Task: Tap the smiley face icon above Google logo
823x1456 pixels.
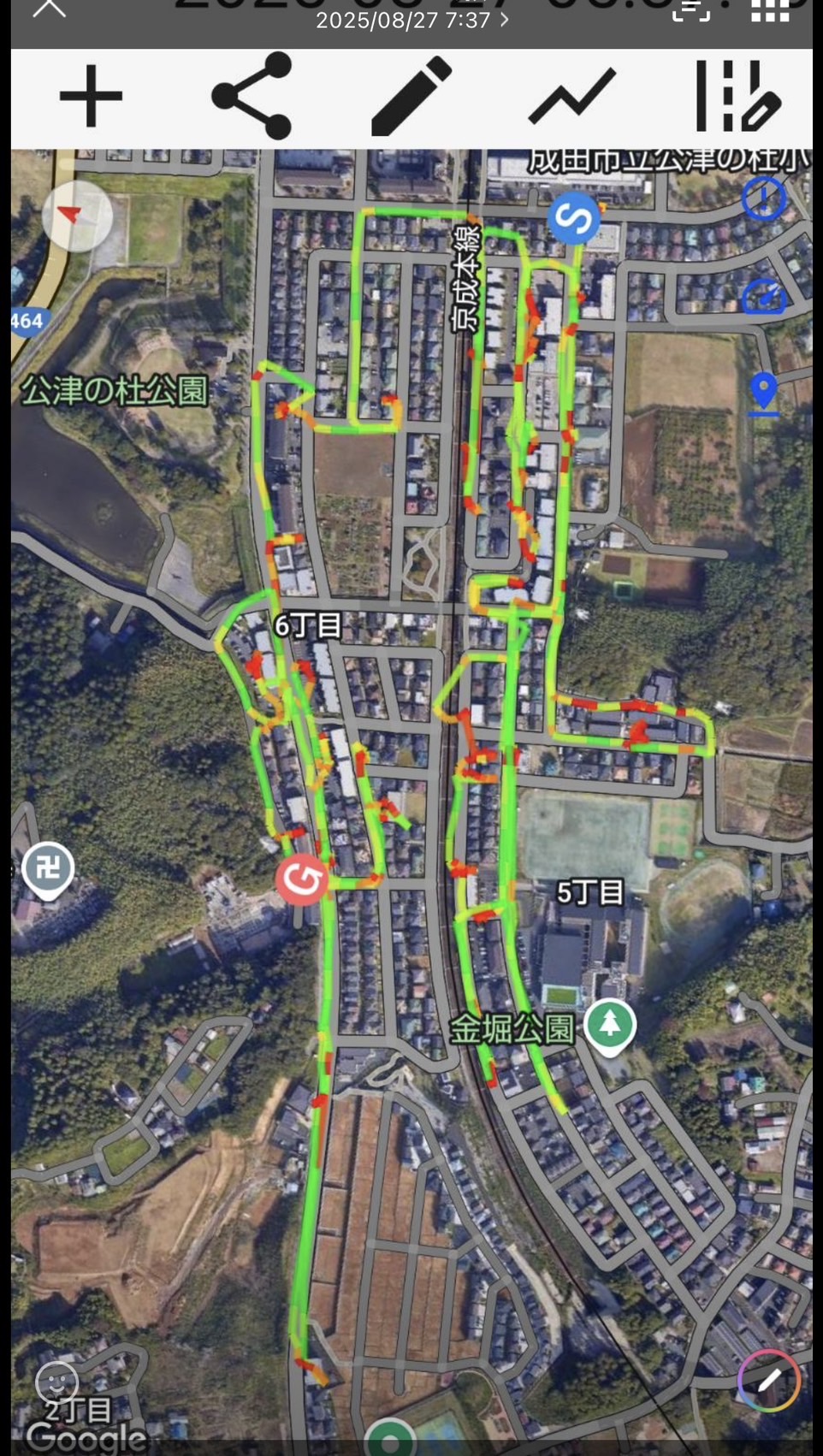Action: (x=56, y=1380)
